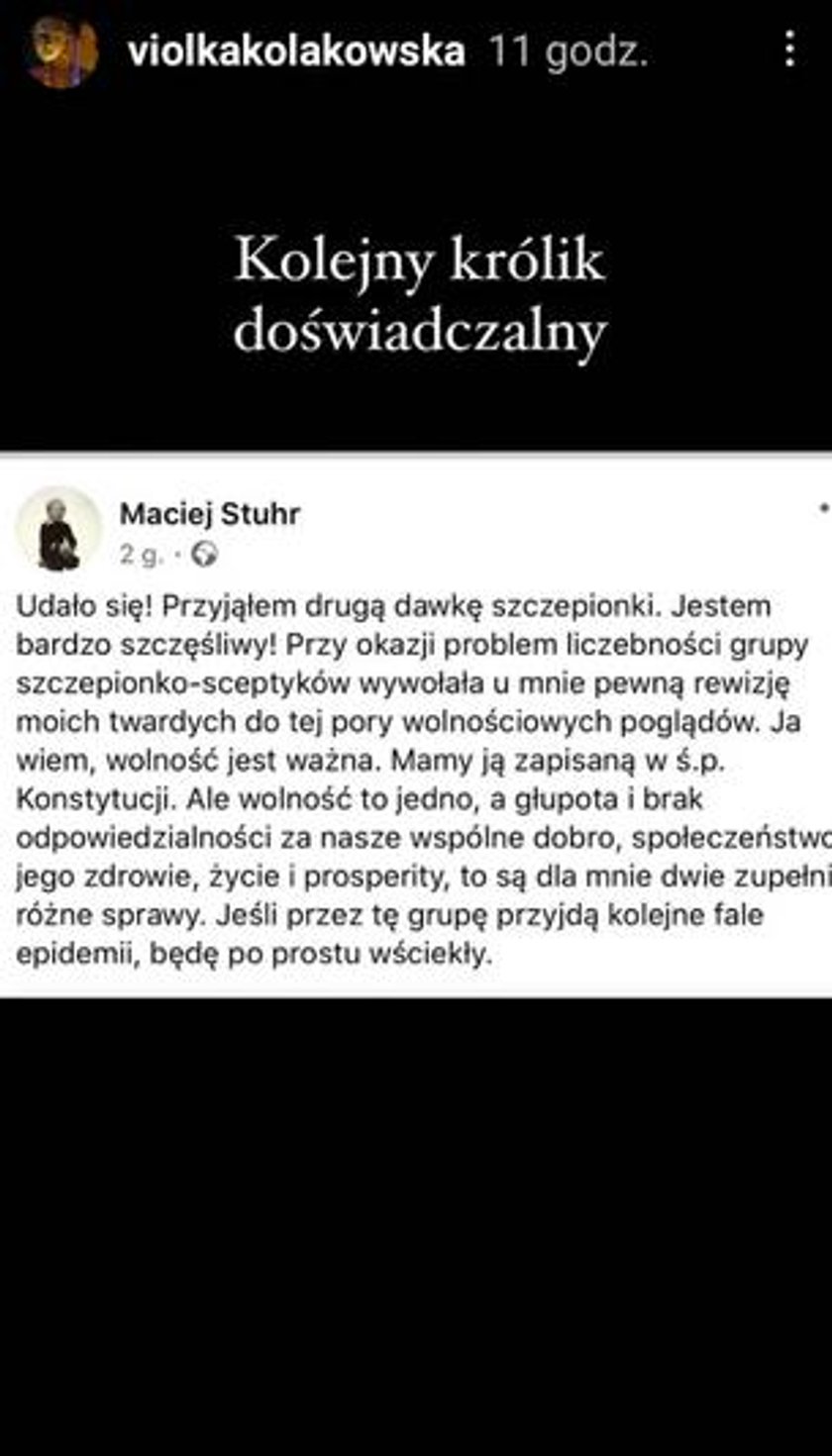Open the story overflow menu
Screen dimensions: 832x1456
pyautogui.click(x=789, y=49)
